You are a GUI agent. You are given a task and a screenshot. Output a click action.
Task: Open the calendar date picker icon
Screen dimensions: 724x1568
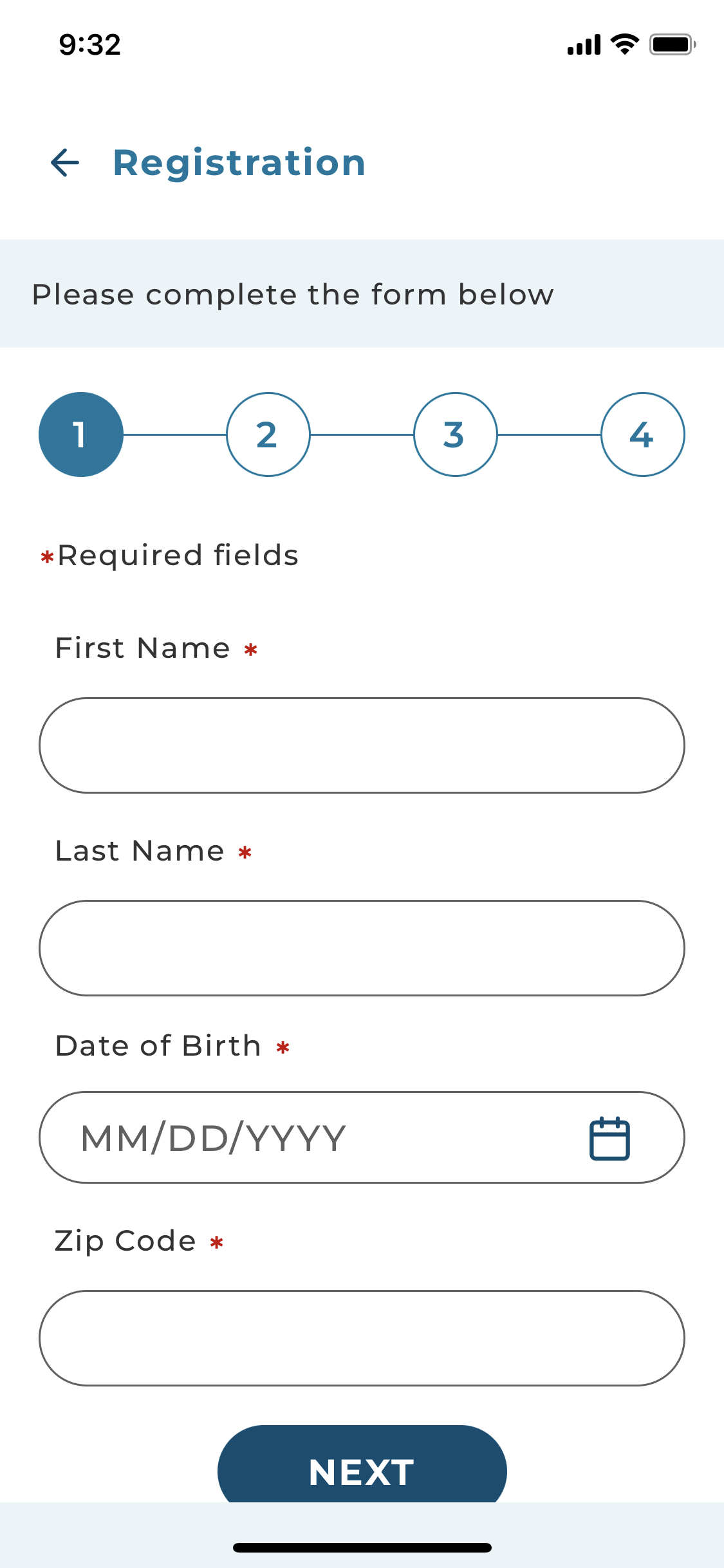click(609, 1138)
